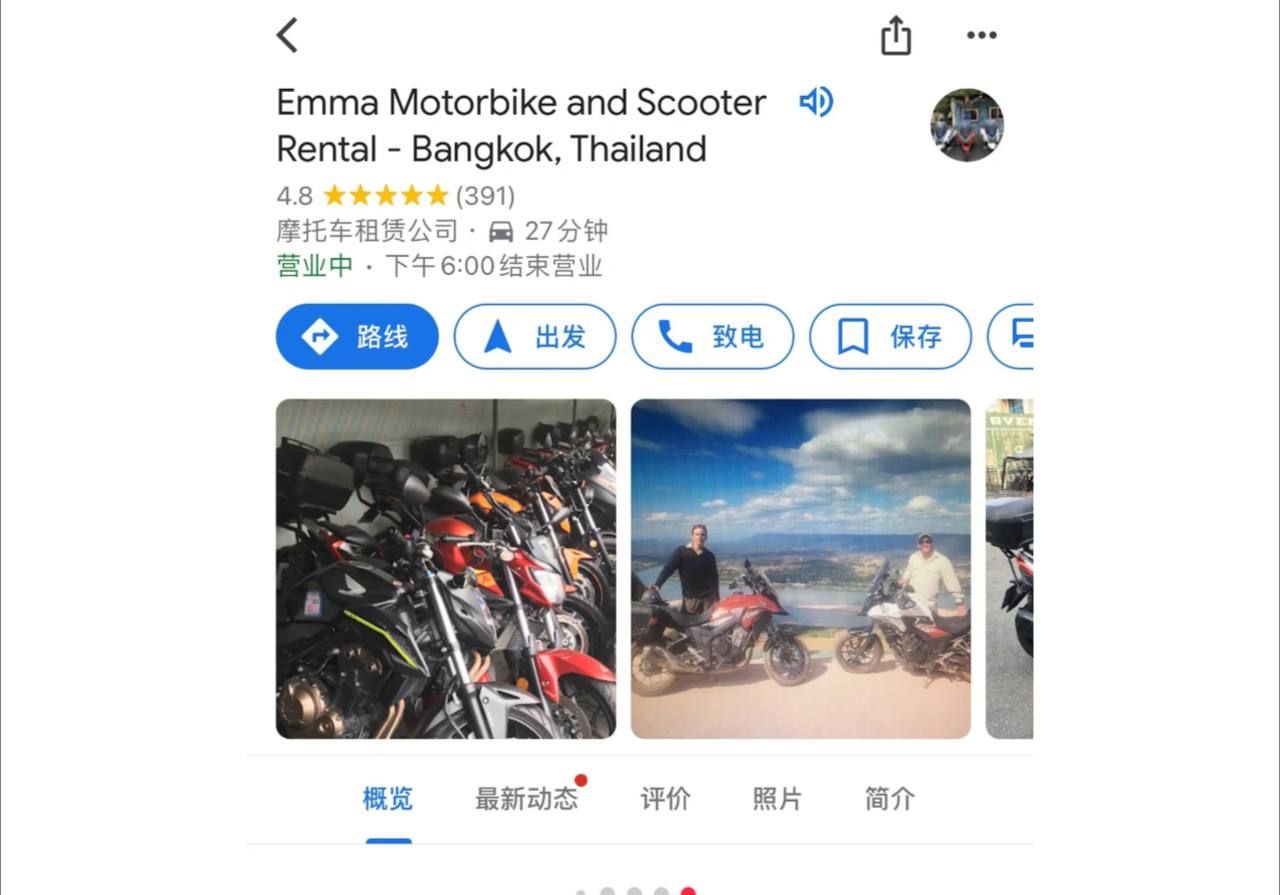Play the place name pronunciation audio
1280x895 pixels.
[816, 102]
